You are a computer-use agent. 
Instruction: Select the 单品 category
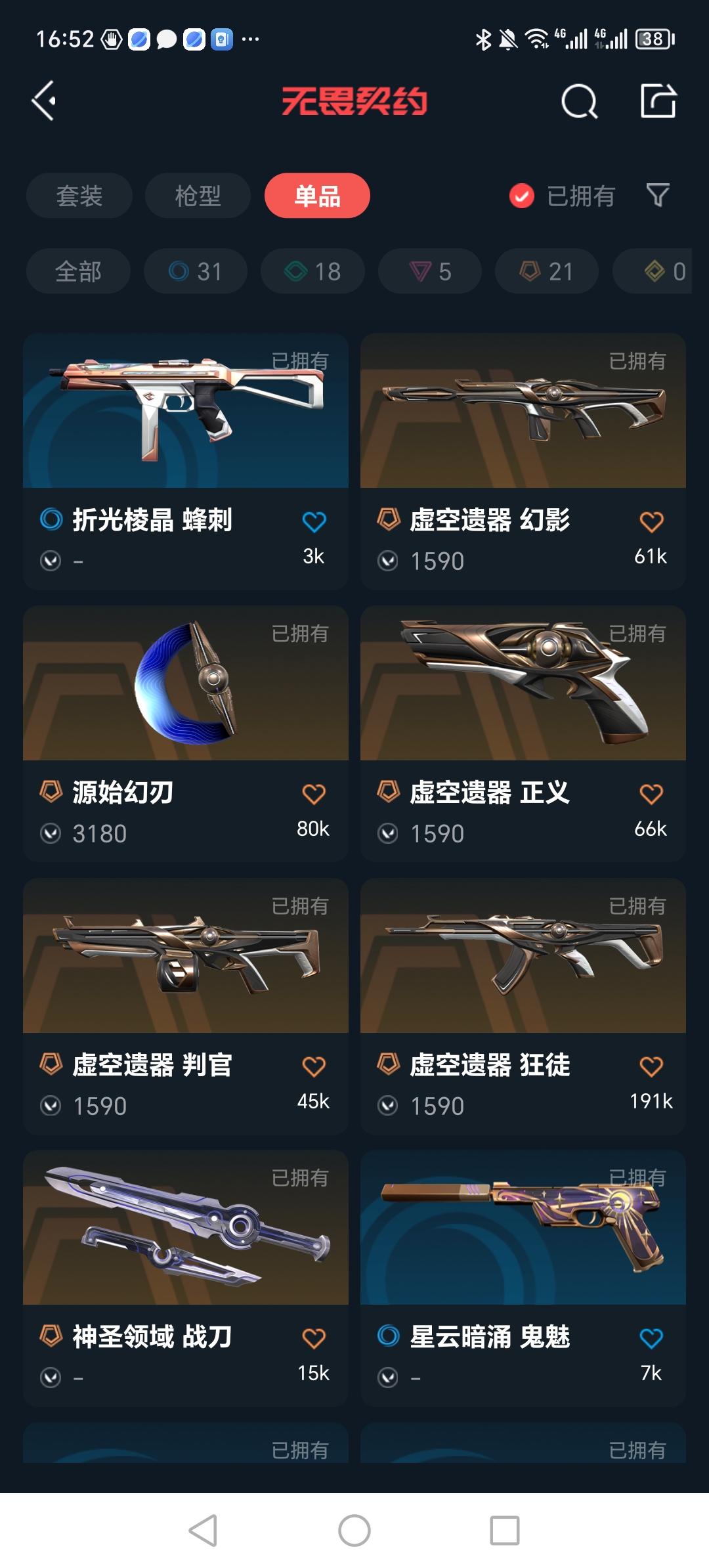pos(317,195)
